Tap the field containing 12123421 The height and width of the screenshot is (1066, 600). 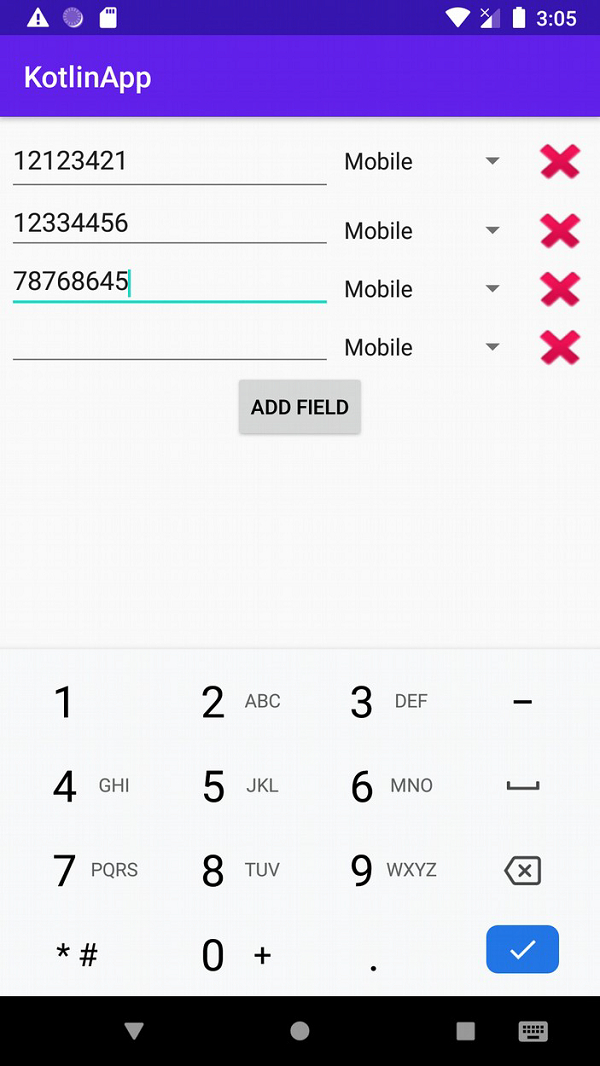point(169,162)
